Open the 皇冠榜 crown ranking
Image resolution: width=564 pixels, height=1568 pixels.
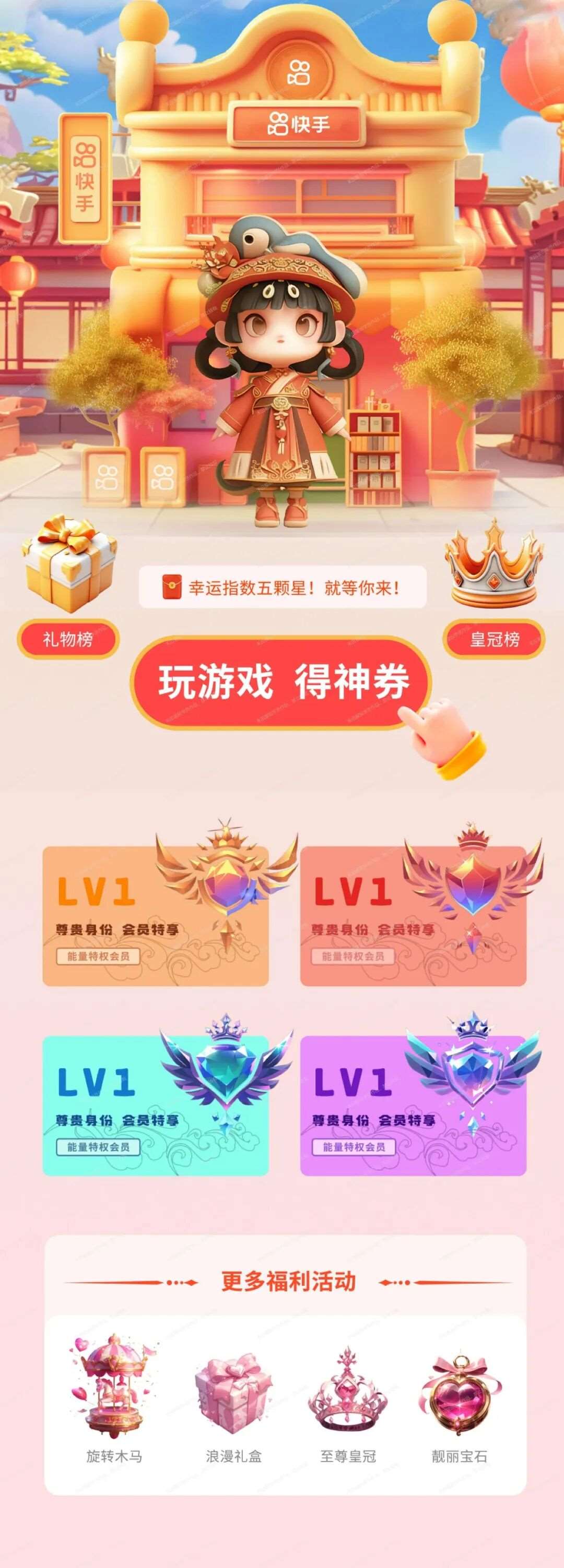pyautogui.click(x=494, y=639)
